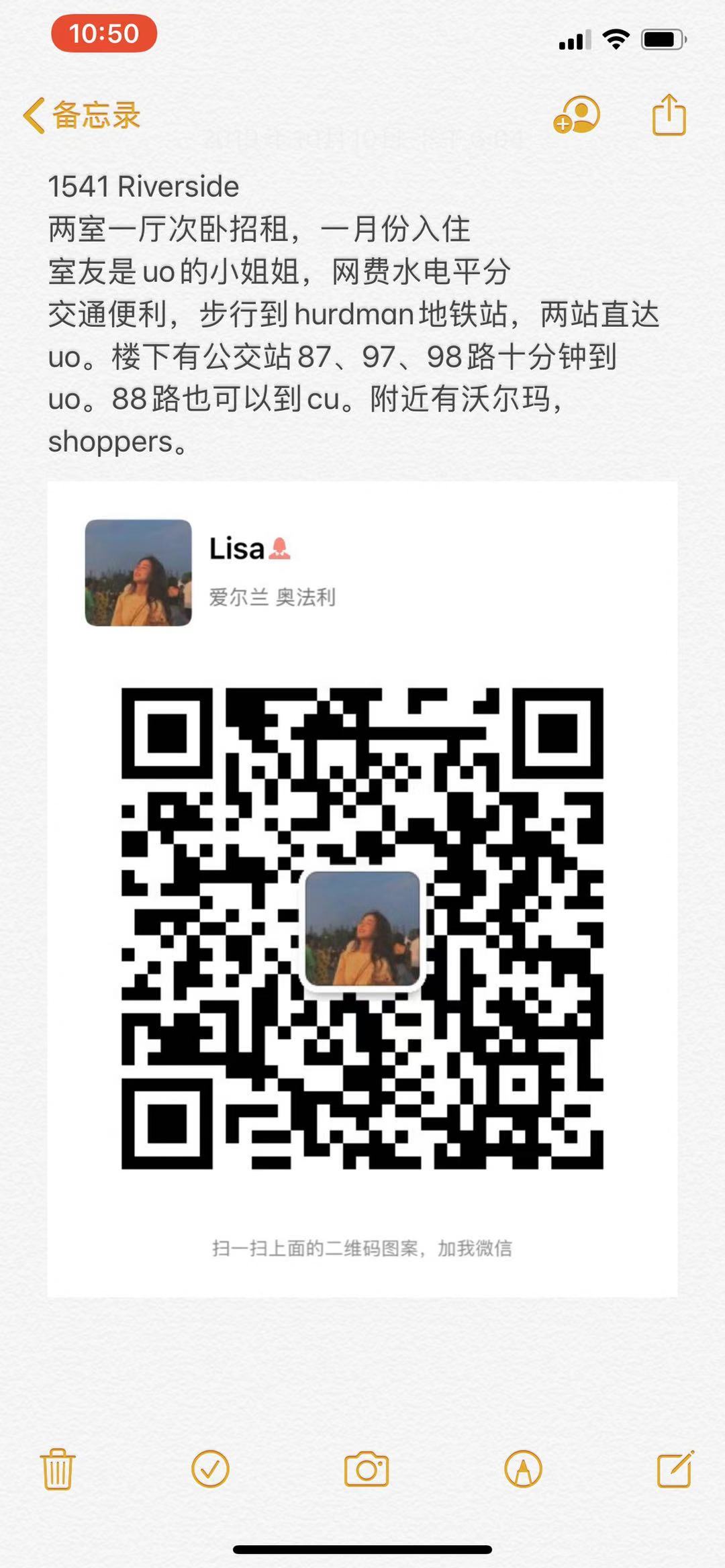The image size is (725, 1568).
Task: Open the attached WeChat QR card image
Action: point(362,889)
